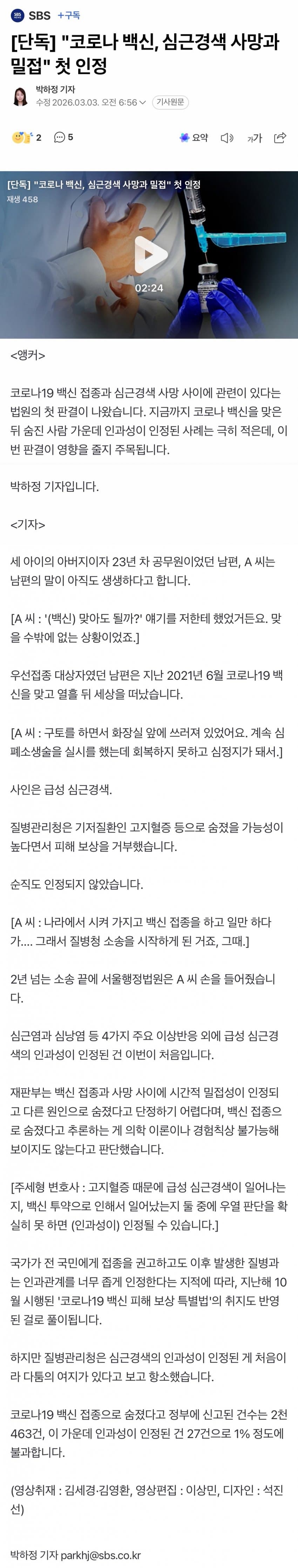Share this article

280,138
